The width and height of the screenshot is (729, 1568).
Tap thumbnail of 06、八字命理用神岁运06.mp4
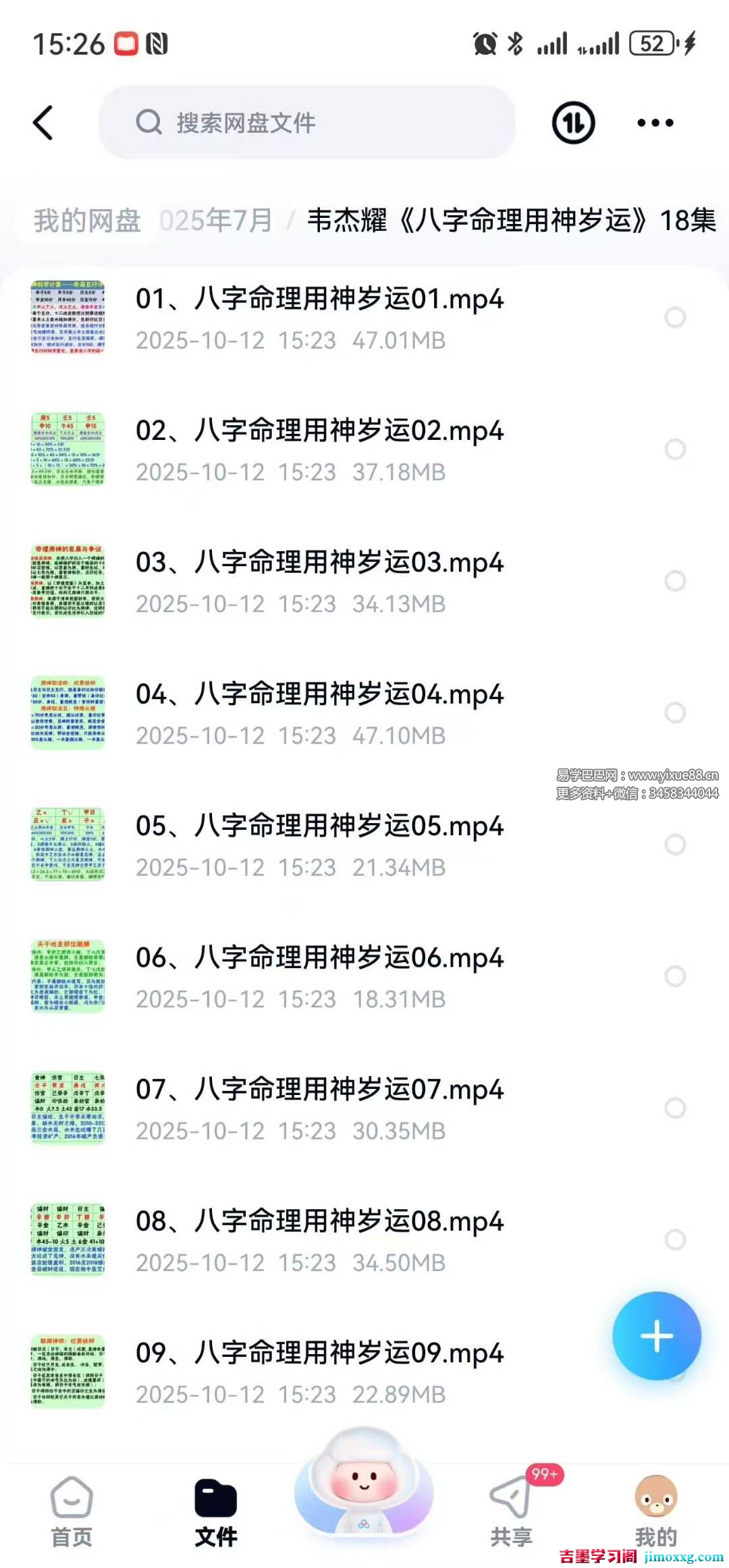(x=67, y=976)
